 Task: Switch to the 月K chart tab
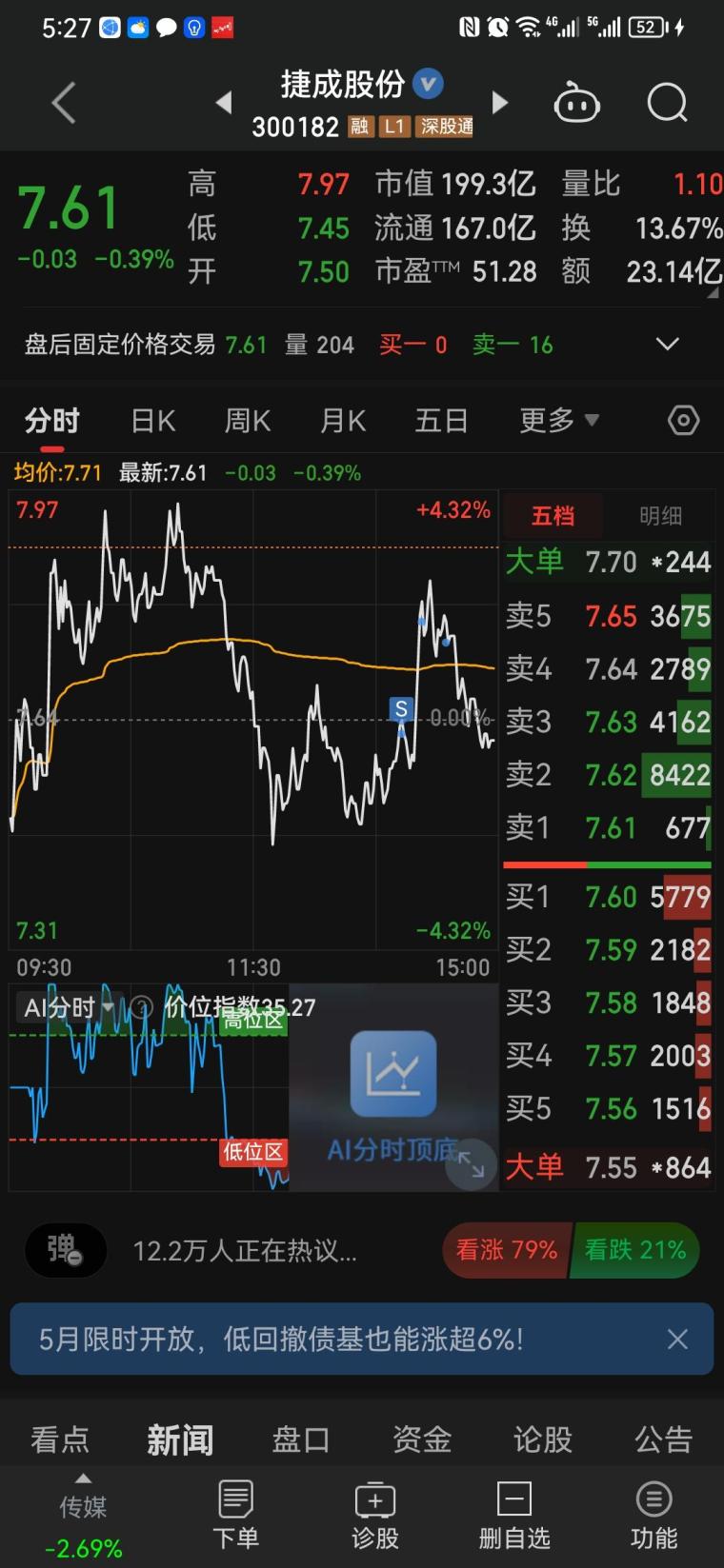(343, 420)
